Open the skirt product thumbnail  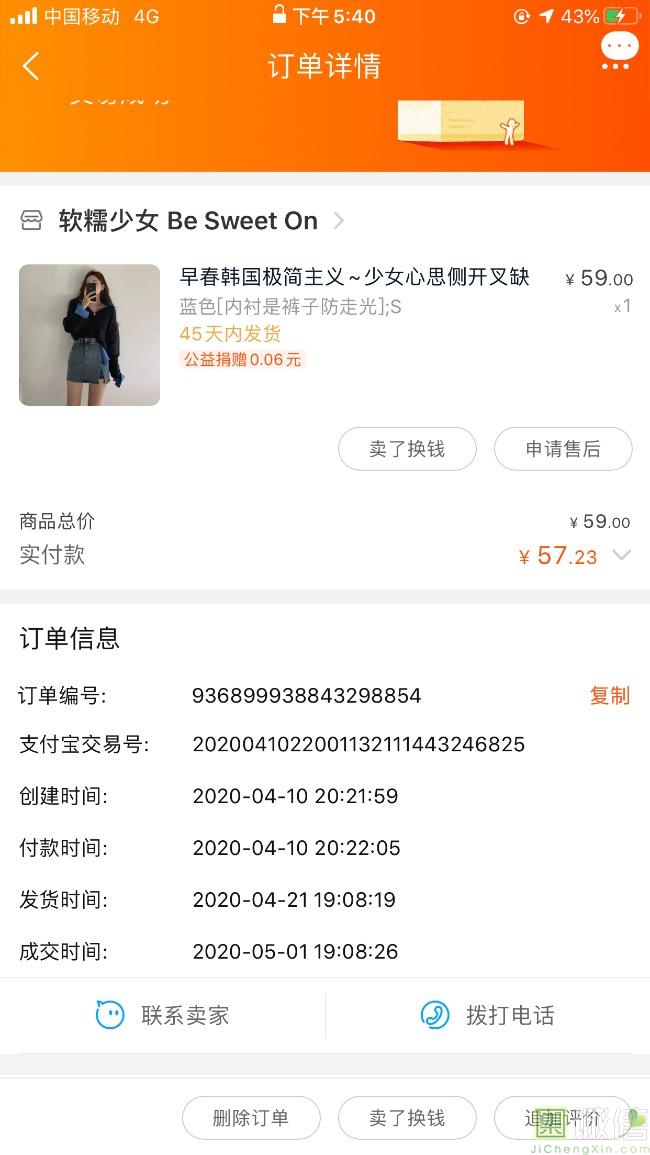[89, 335]
